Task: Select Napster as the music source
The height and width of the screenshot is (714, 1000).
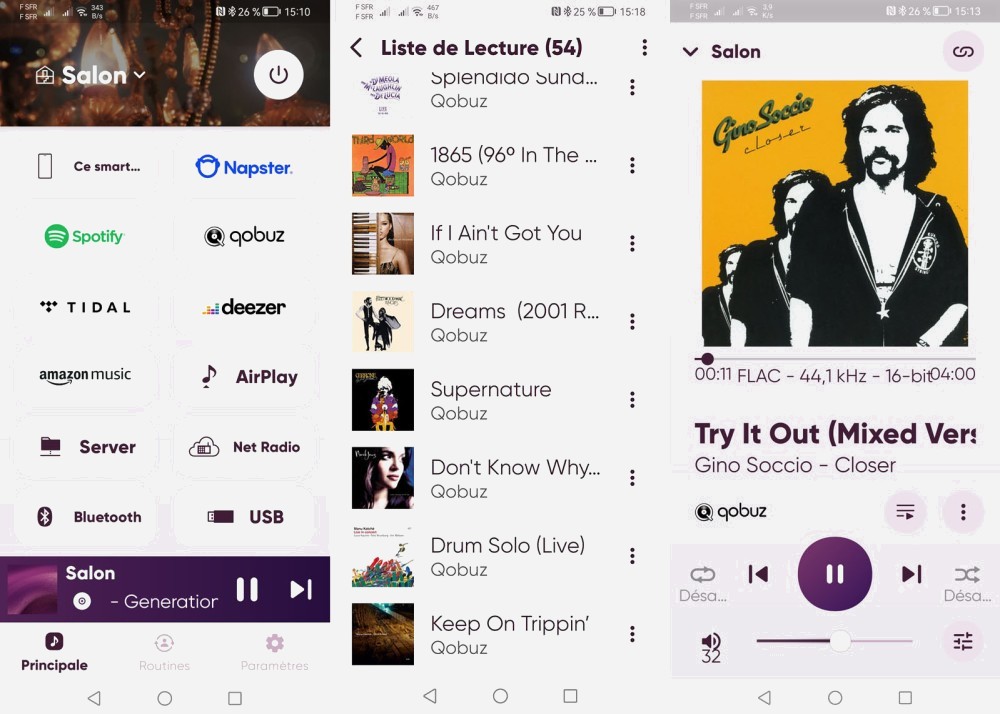Action: tap(244, 167)
